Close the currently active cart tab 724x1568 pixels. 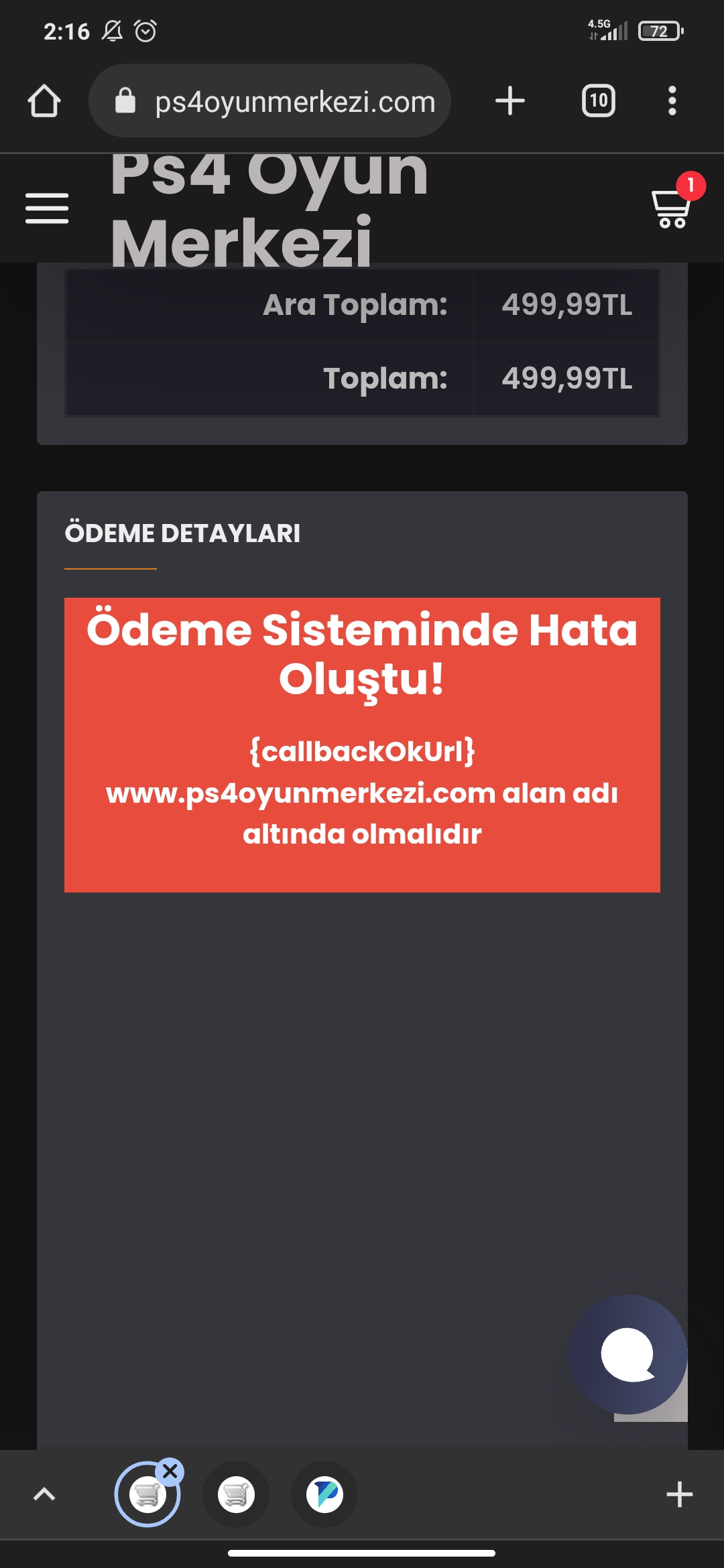pos(170,1472)
